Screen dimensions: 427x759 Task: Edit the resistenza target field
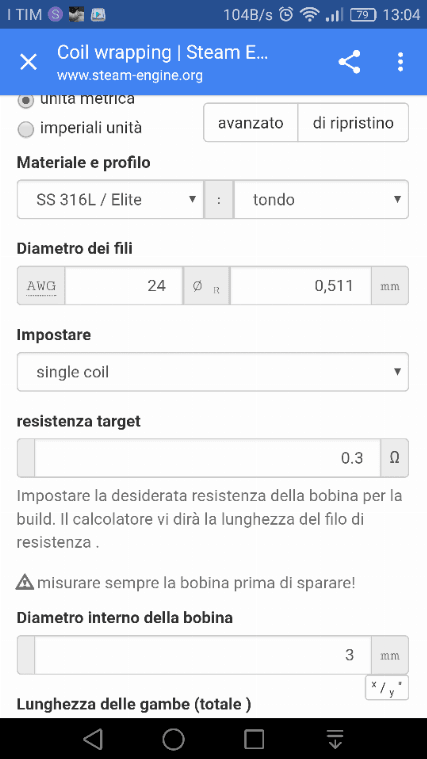[x=207, y=458]
